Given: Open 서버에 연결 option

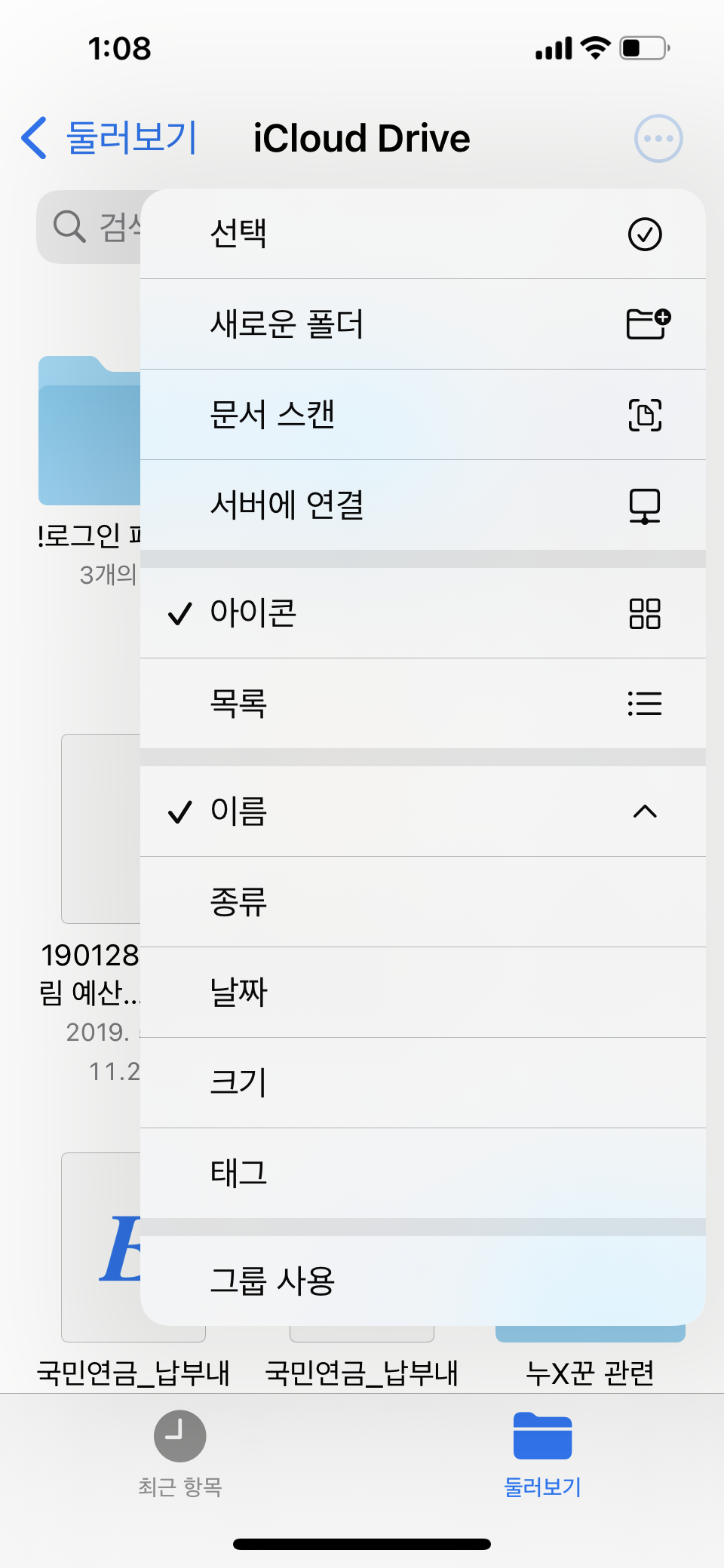Looking at the screenshot, I should tap(423, 505).
